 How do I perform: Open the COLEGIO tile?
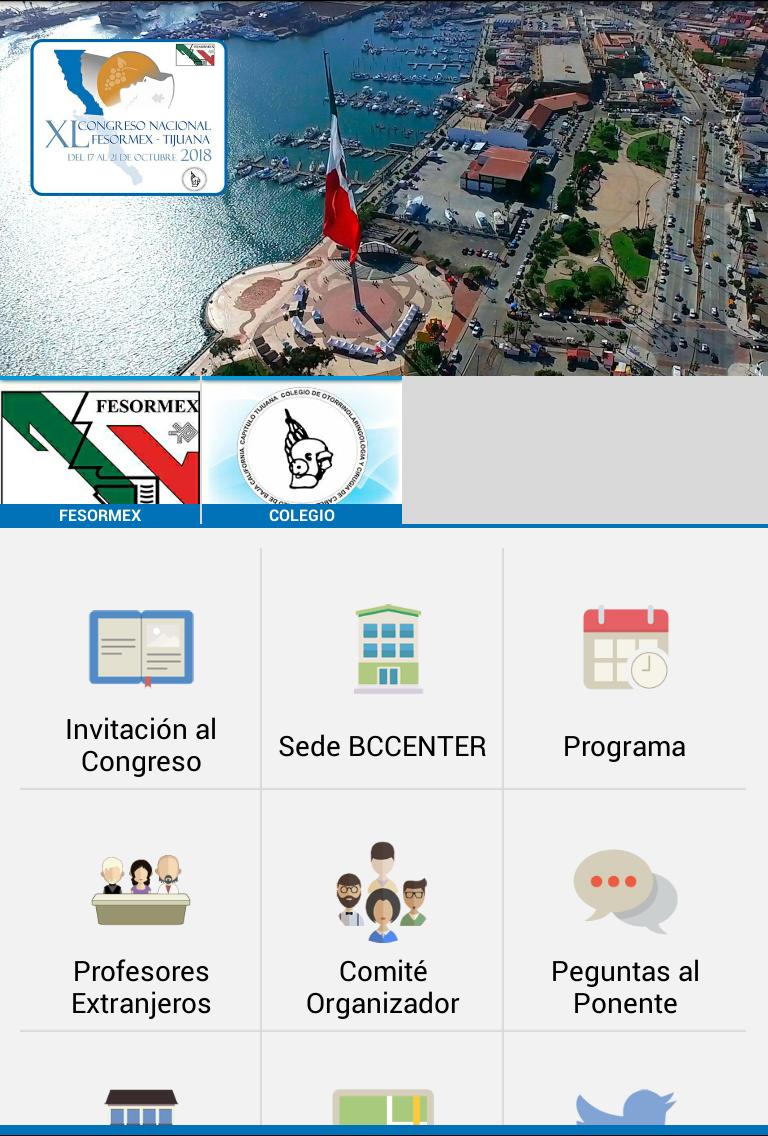[x=302, y=452]
